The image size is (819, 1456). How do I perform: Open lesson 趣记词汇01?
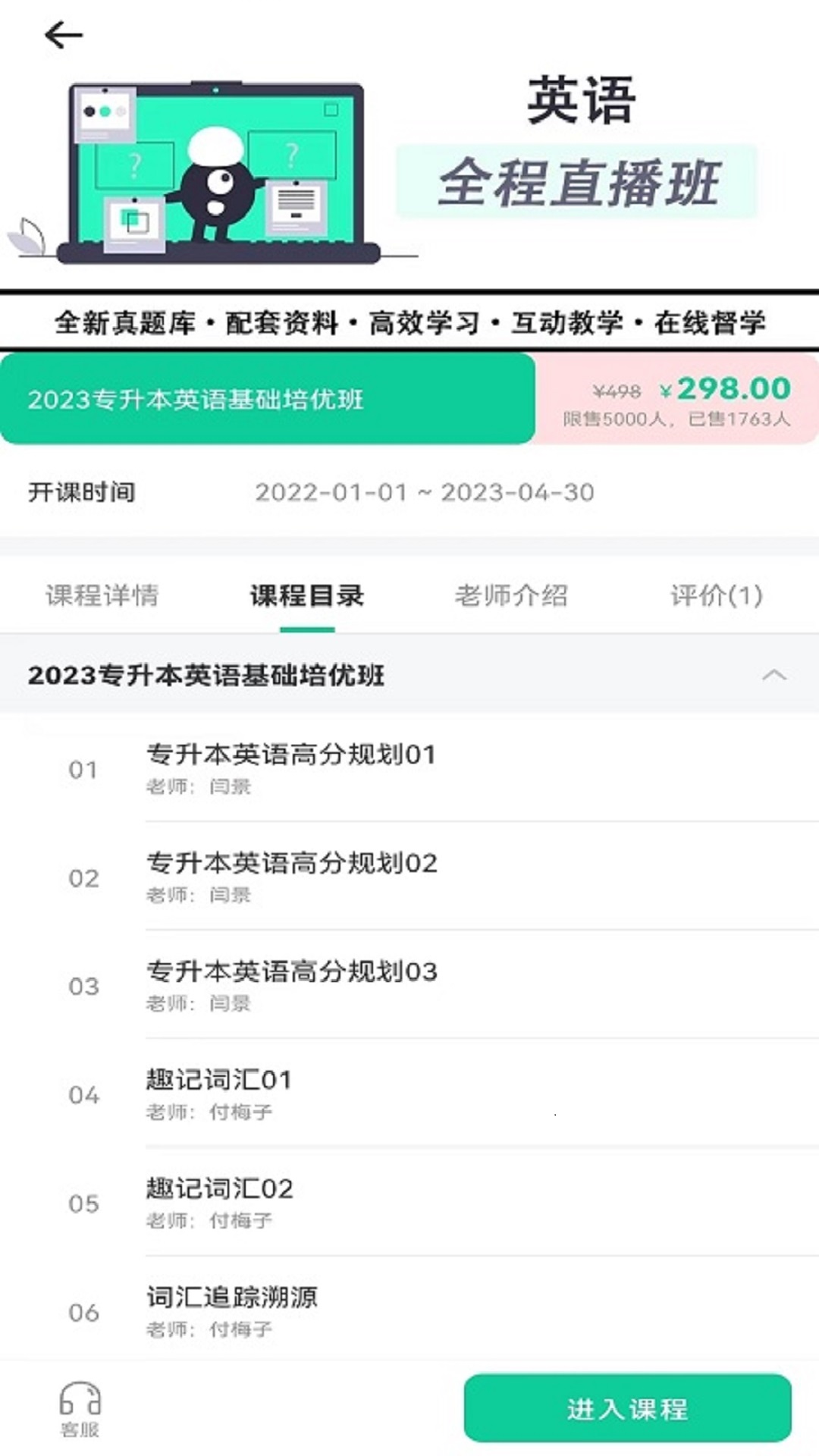point(409,1094)
